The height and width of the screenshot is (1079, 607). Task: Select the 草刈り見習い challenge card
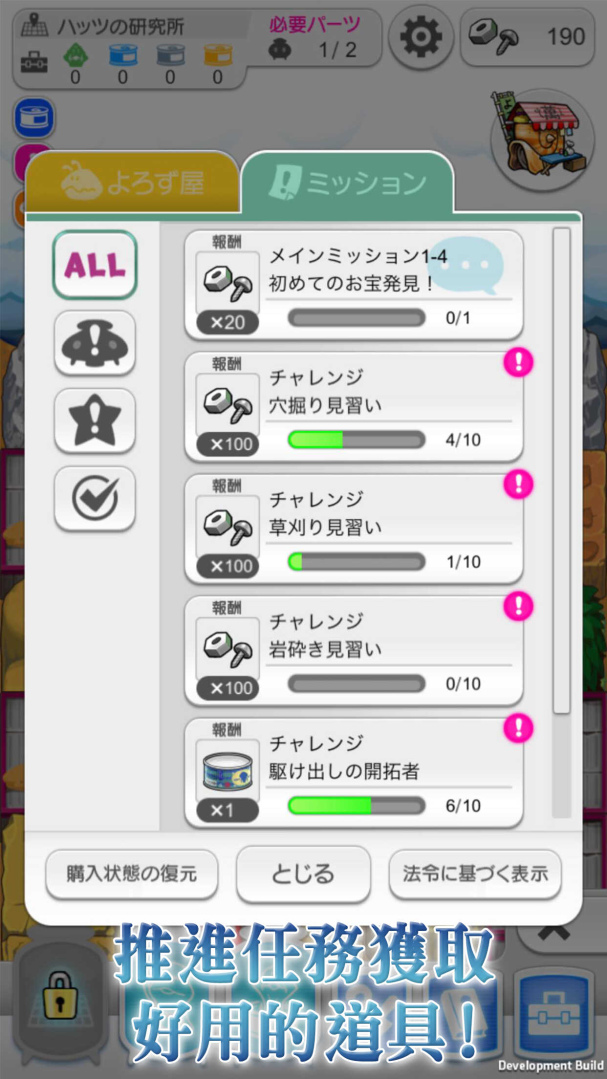pos(354,529)
